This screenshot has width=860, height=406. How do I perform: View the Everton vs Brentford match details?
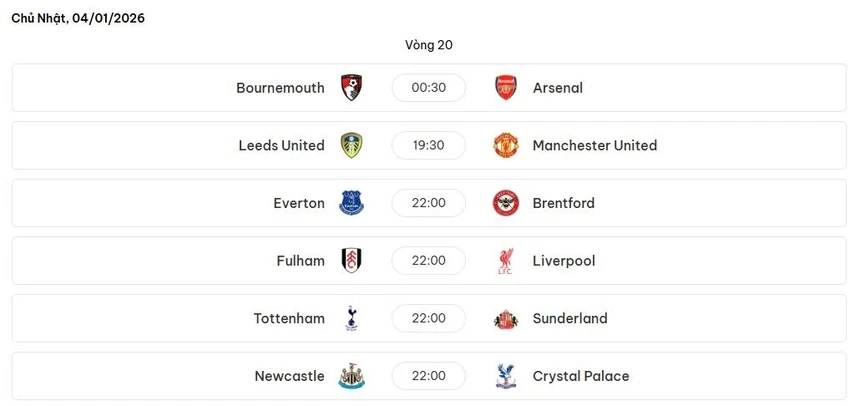(x=429, y=203)
